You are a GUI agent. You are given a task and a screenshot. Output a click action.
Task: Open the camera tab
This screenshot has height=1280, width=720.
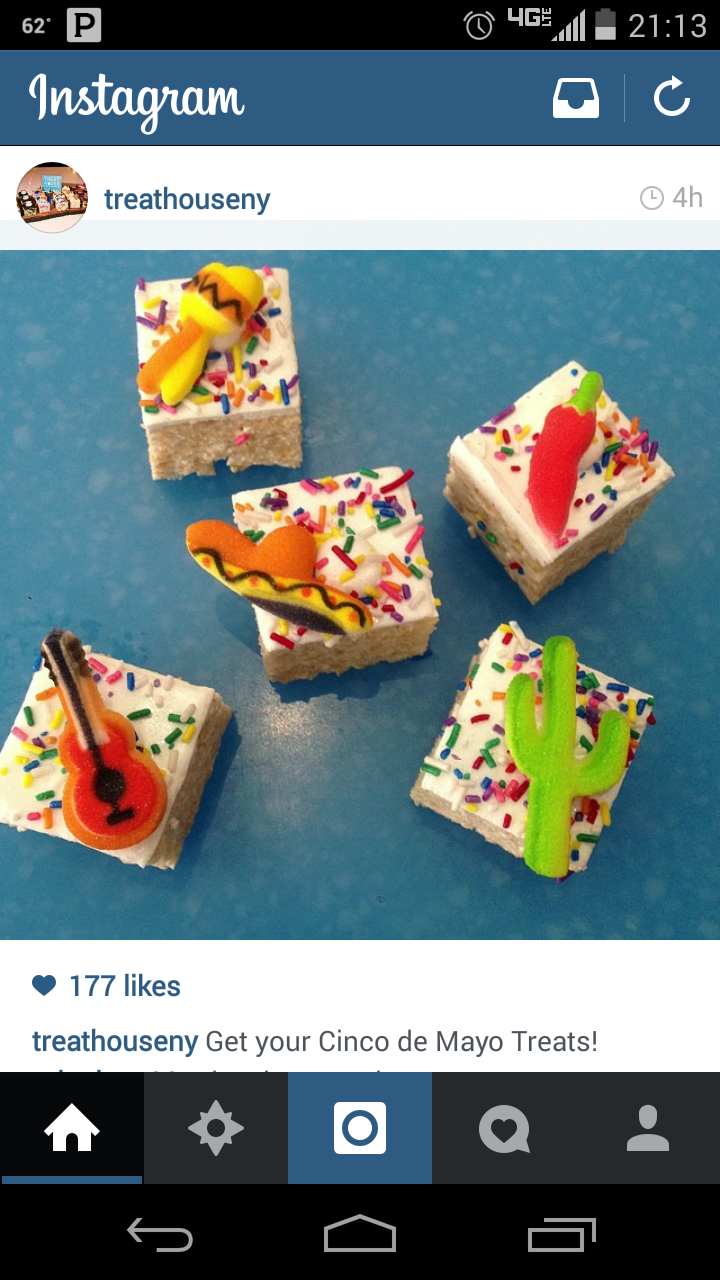click(360, 1128)
